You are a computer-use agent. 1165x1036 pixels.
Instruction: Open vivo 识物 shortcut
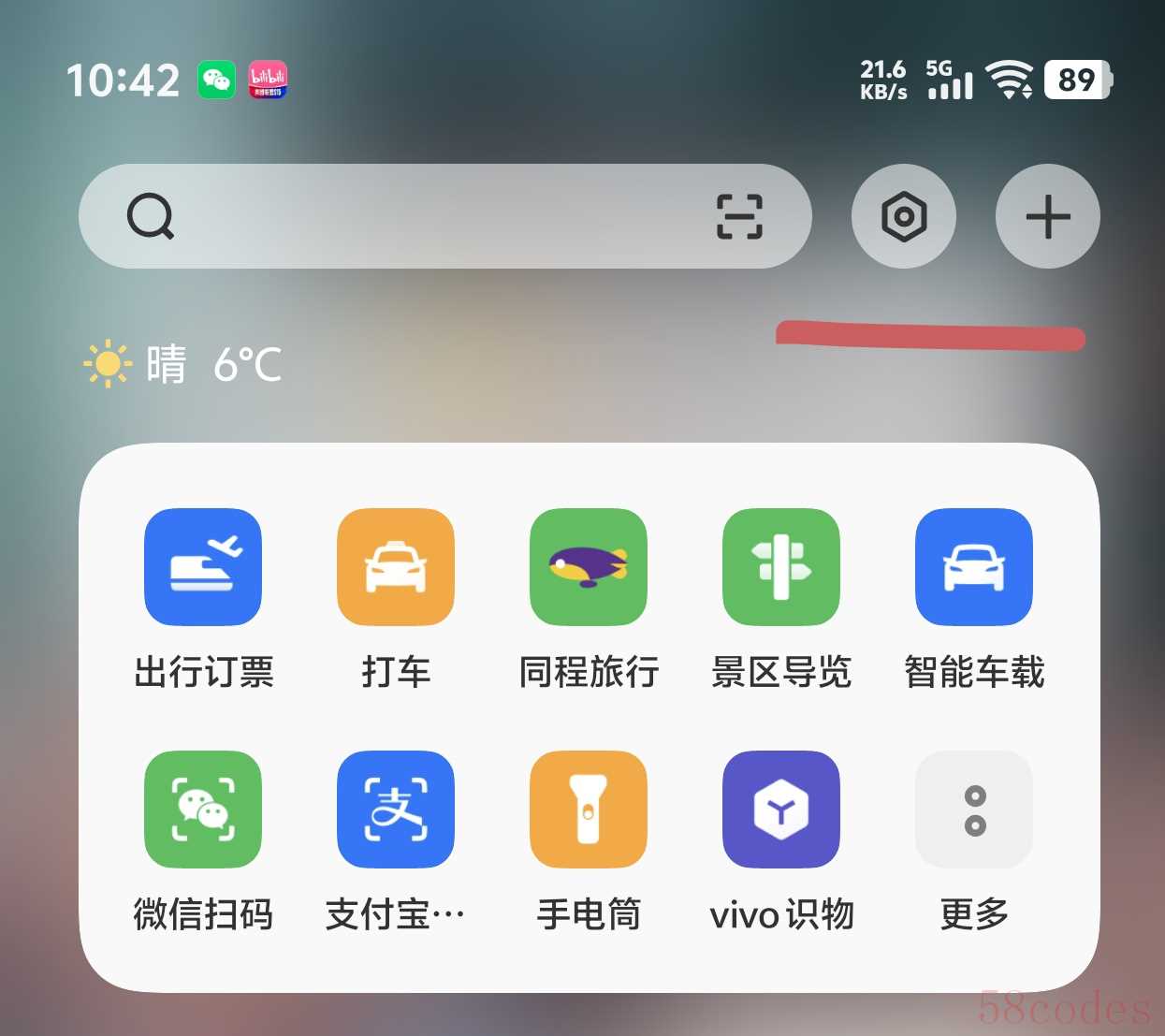781,810
